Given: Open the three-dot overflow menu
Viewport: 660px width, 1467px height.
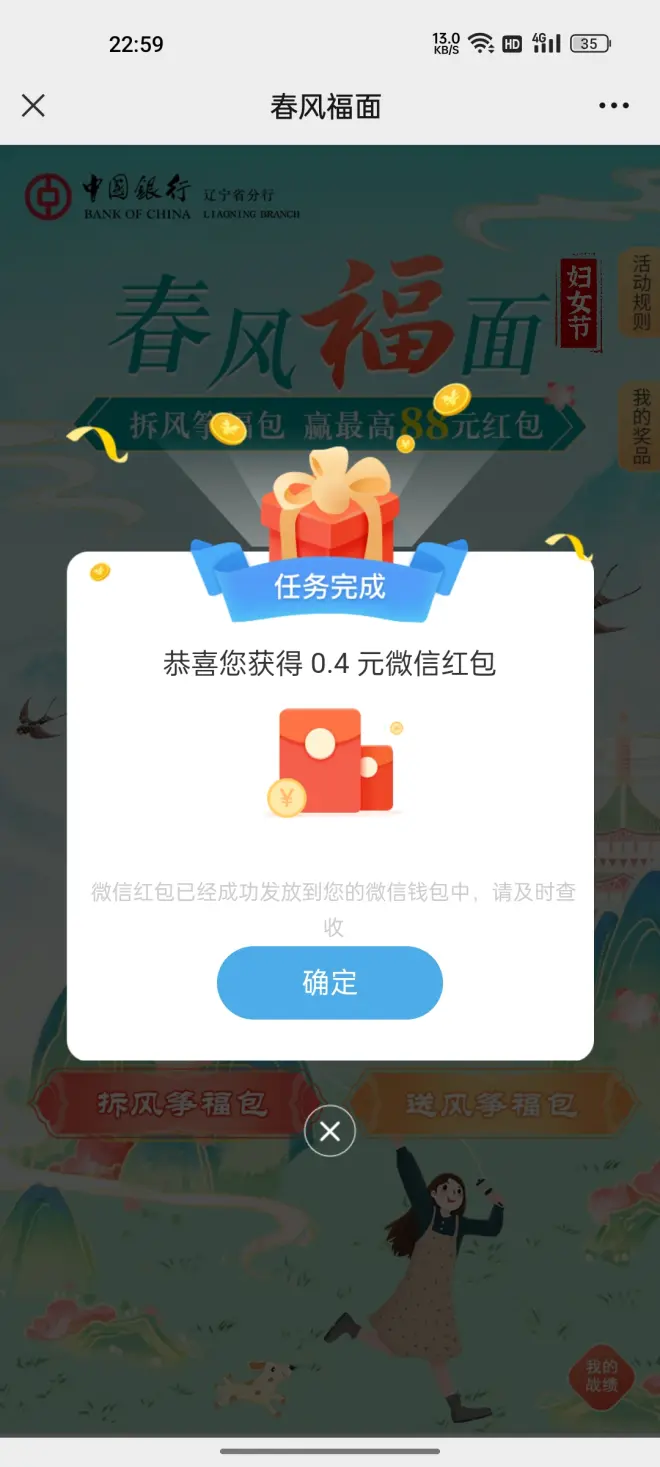Looking at the screenshot, I should (613, 106).
